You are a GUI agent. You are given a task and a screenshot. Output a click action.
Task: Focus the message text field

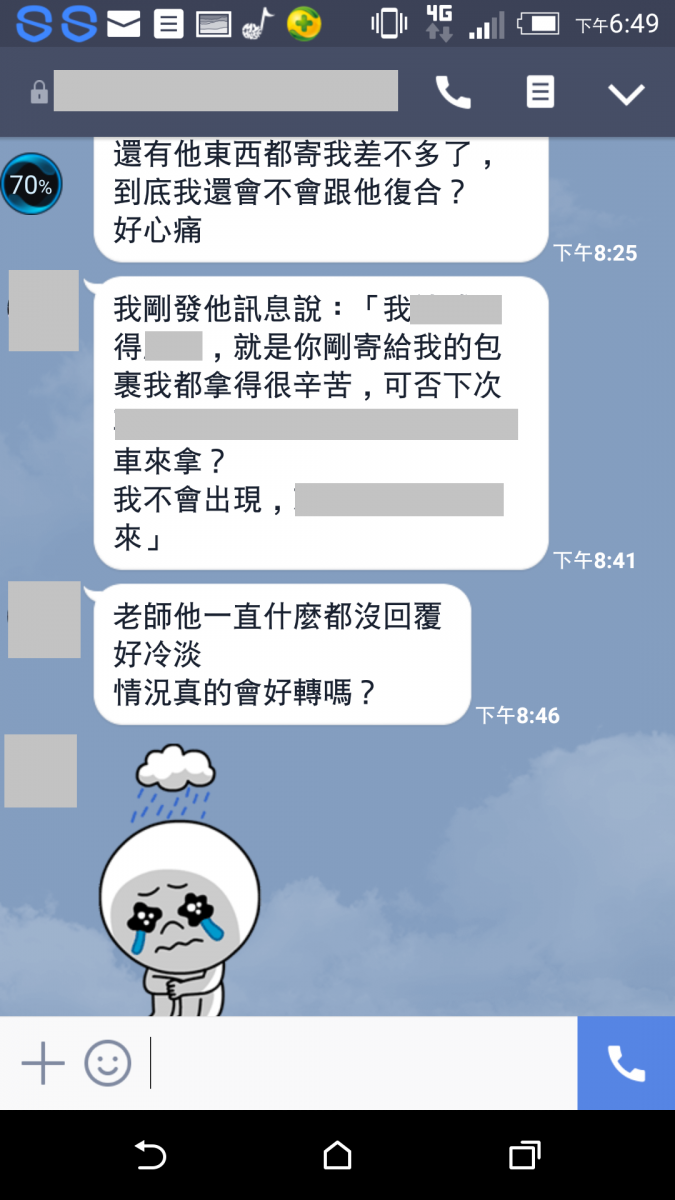[360, 1063]
